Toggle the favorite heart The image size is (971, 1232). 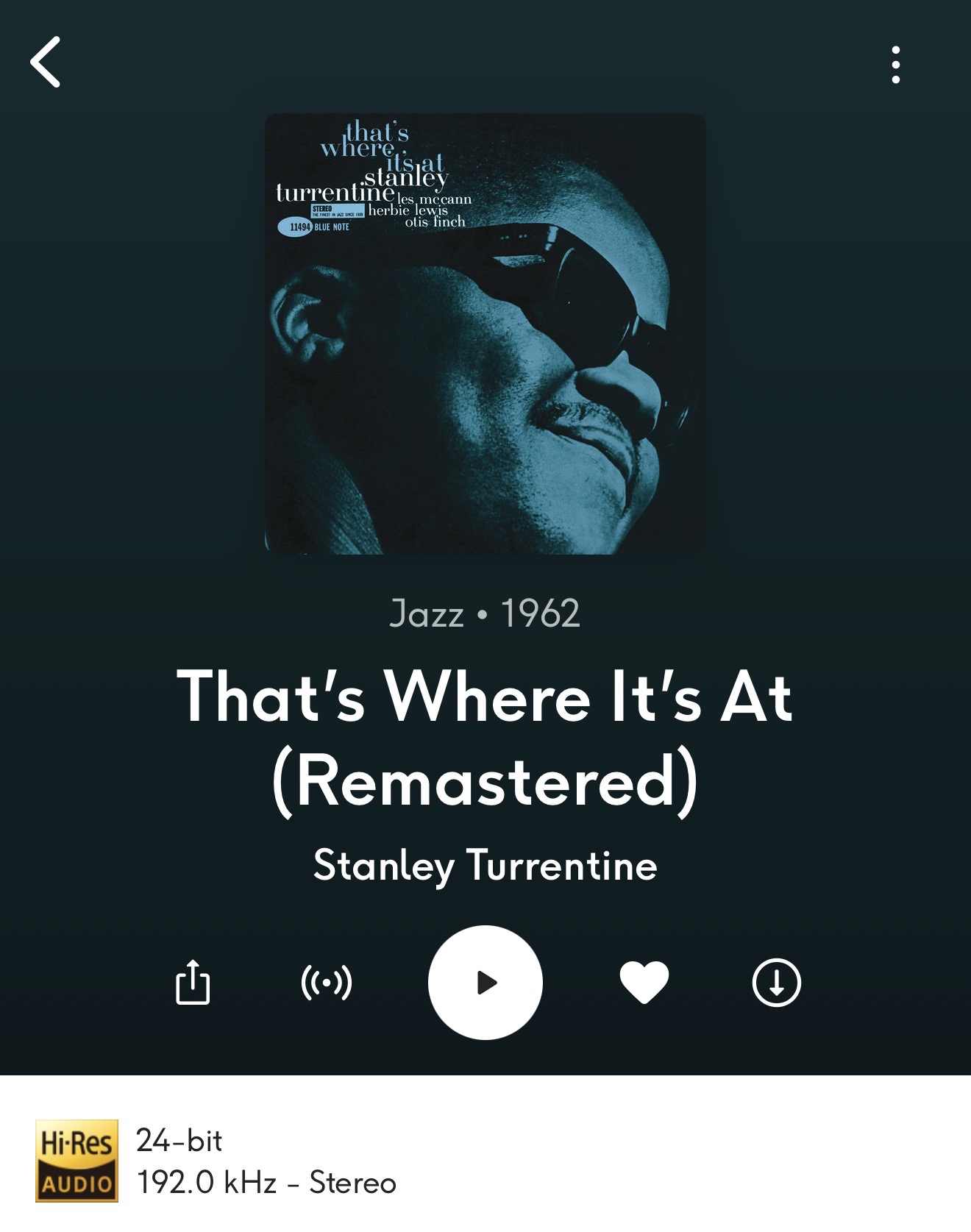644,983
